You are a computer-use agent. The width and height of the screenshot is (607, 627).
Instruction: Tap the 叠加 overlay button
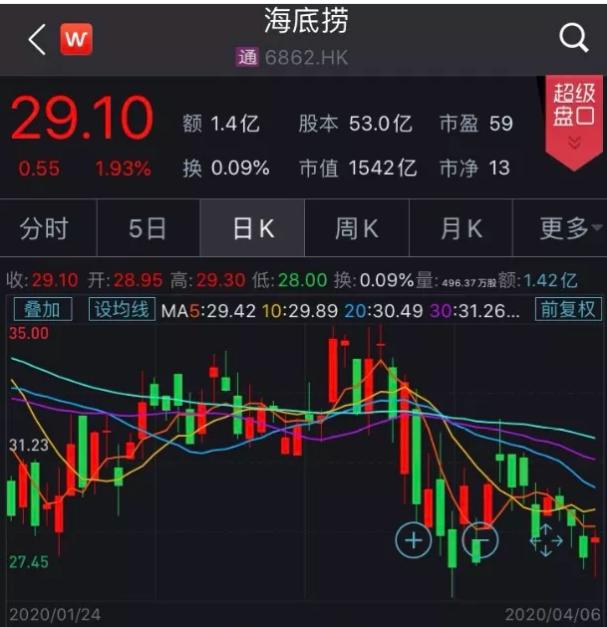(x=43, y=309)
